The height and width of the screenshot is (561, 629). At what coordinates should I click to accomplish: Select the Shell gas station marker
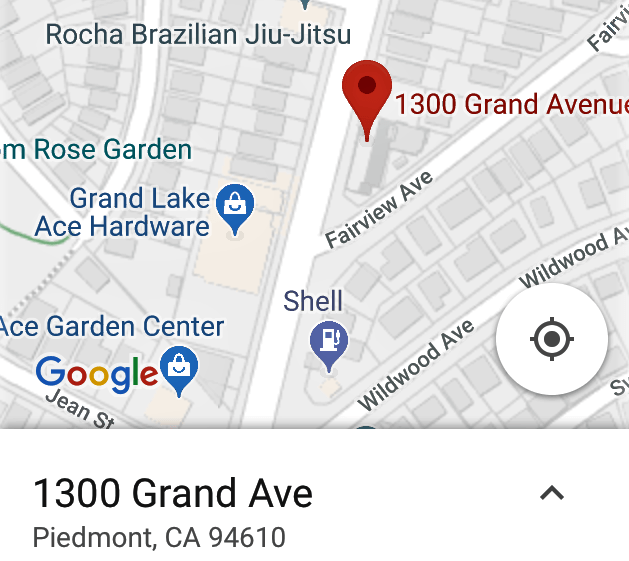click(x=328, y=341)
